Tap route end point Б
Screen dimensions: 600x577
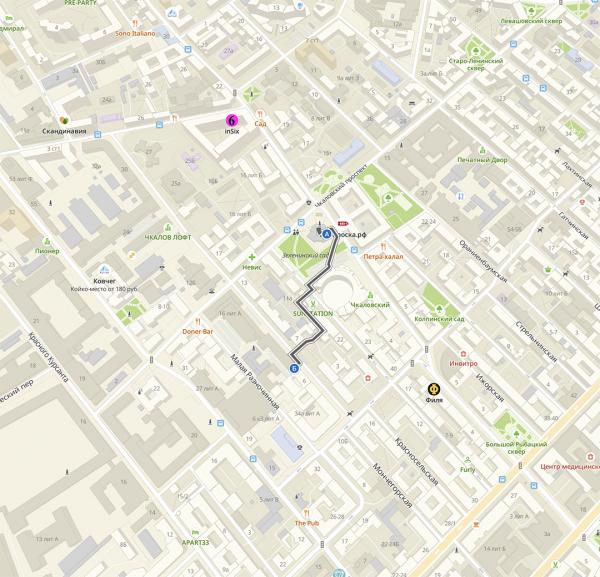pos(294,369)
